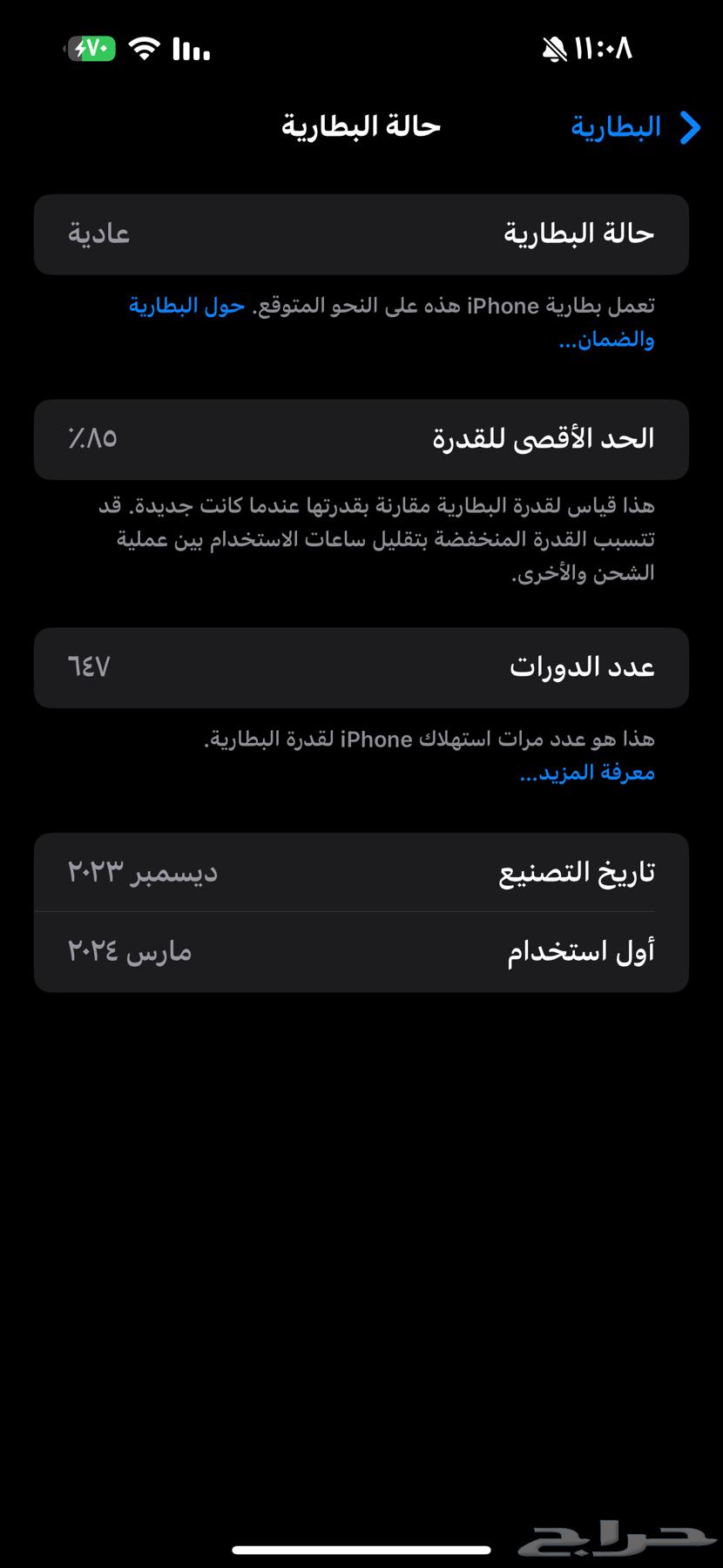723x1568 pixels.
Task: Tap the blue back chevron arrow
Action: click(x=689, y=127)
